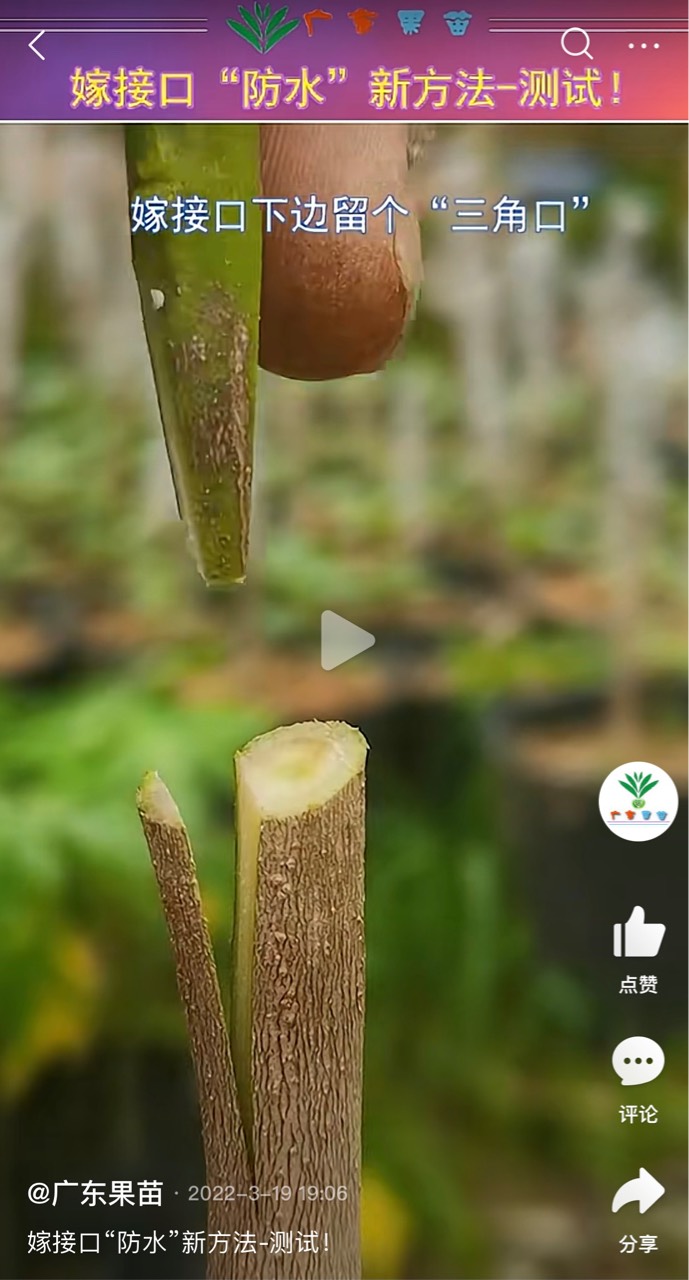Go back using the top-left arrow

(37, 45)
